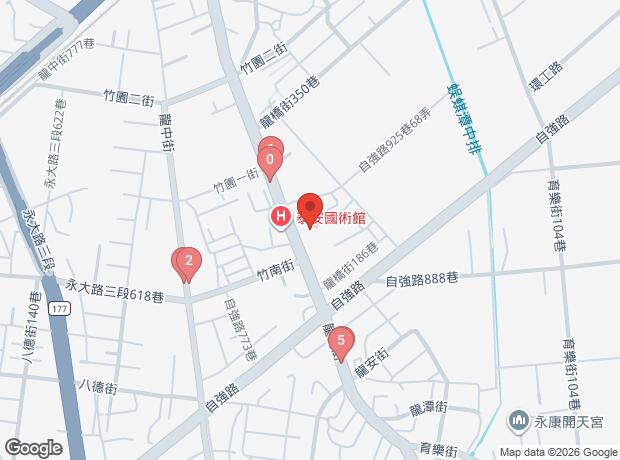Tap the map marker numbered 2
Screen dimensions: 620x460
pos(187,263)
